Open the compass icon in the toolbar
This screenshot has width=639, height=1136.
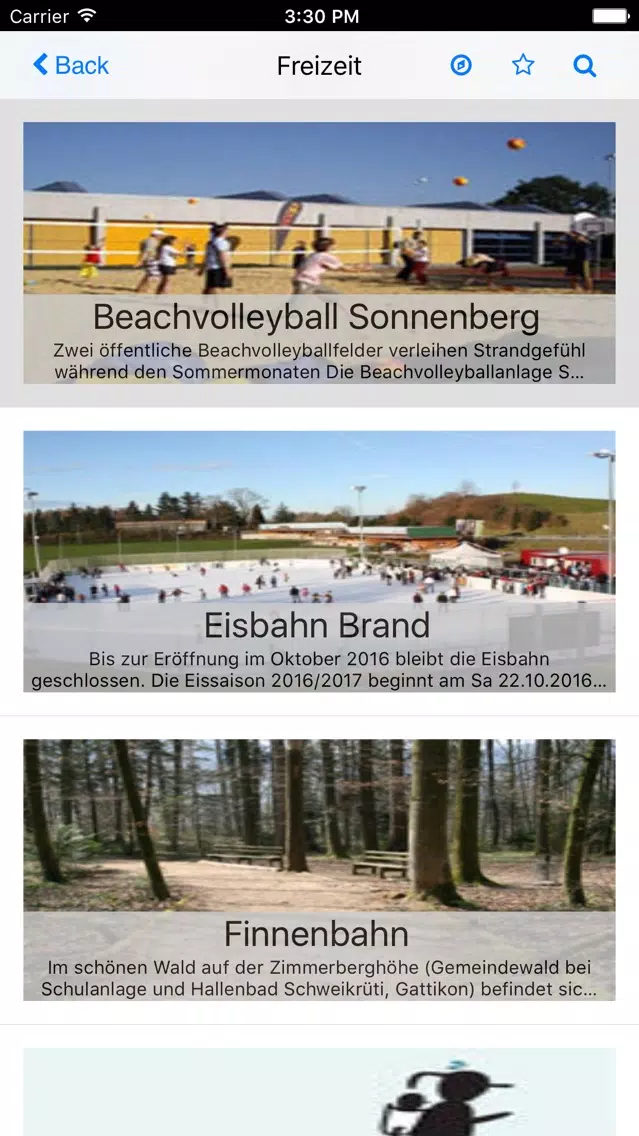(461, 66)
